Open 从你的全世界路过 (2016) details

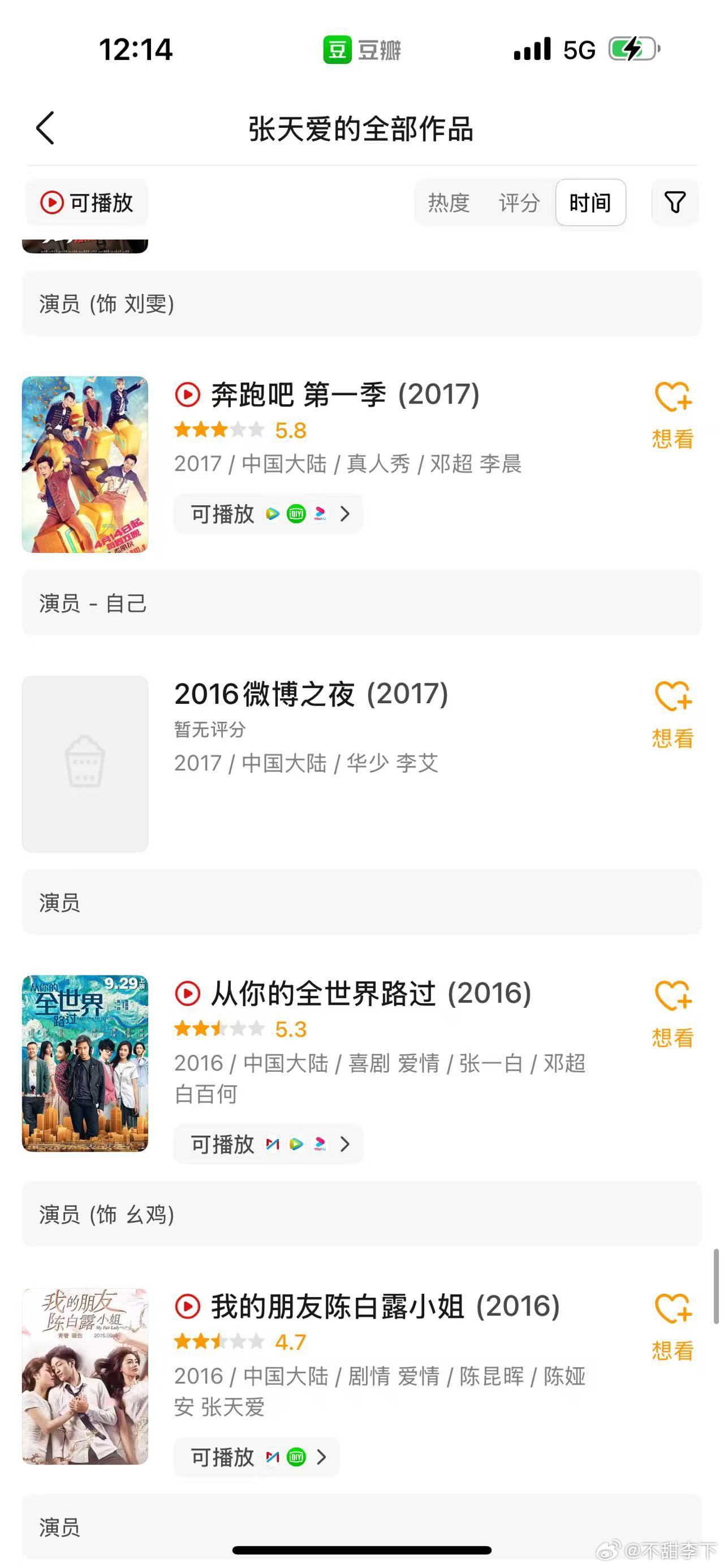370,993
